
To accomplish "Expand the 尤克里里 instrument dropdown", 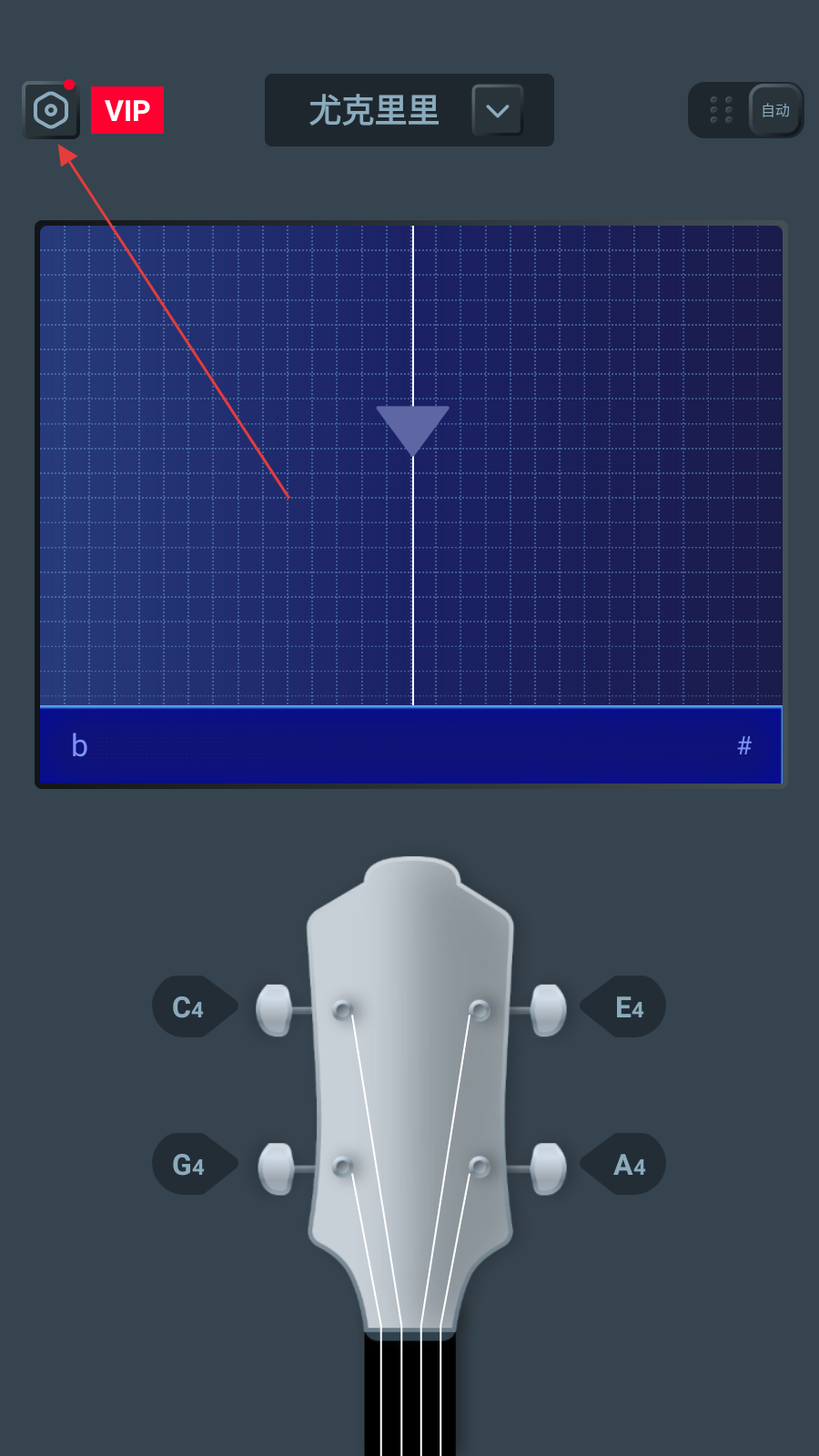I will [x=497, y=110].
